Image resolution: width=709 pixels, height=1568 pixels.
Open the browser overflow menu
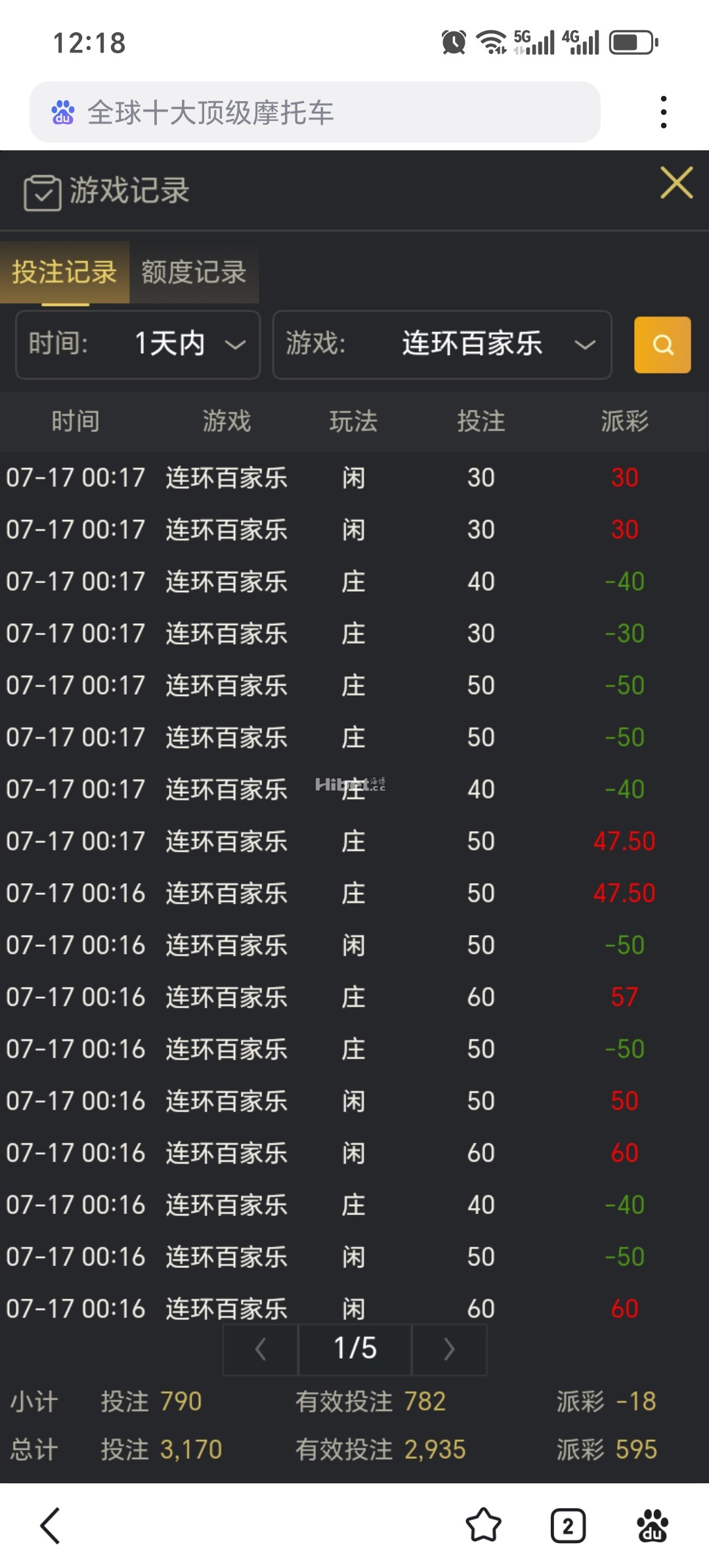tap(664, 112)
